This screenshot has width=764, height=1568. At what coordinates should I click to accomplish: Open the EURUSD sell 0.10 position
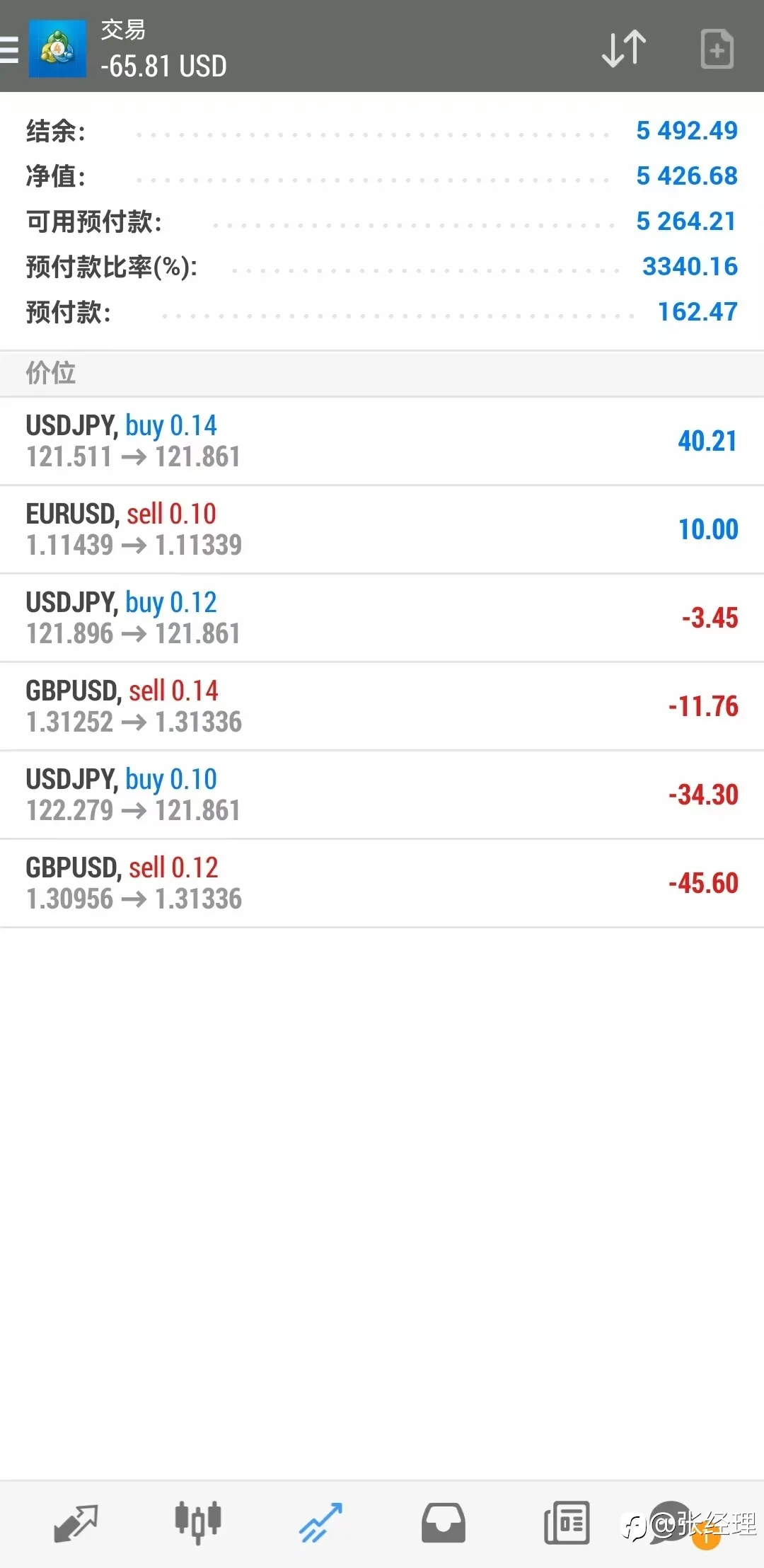click(382, 529)
